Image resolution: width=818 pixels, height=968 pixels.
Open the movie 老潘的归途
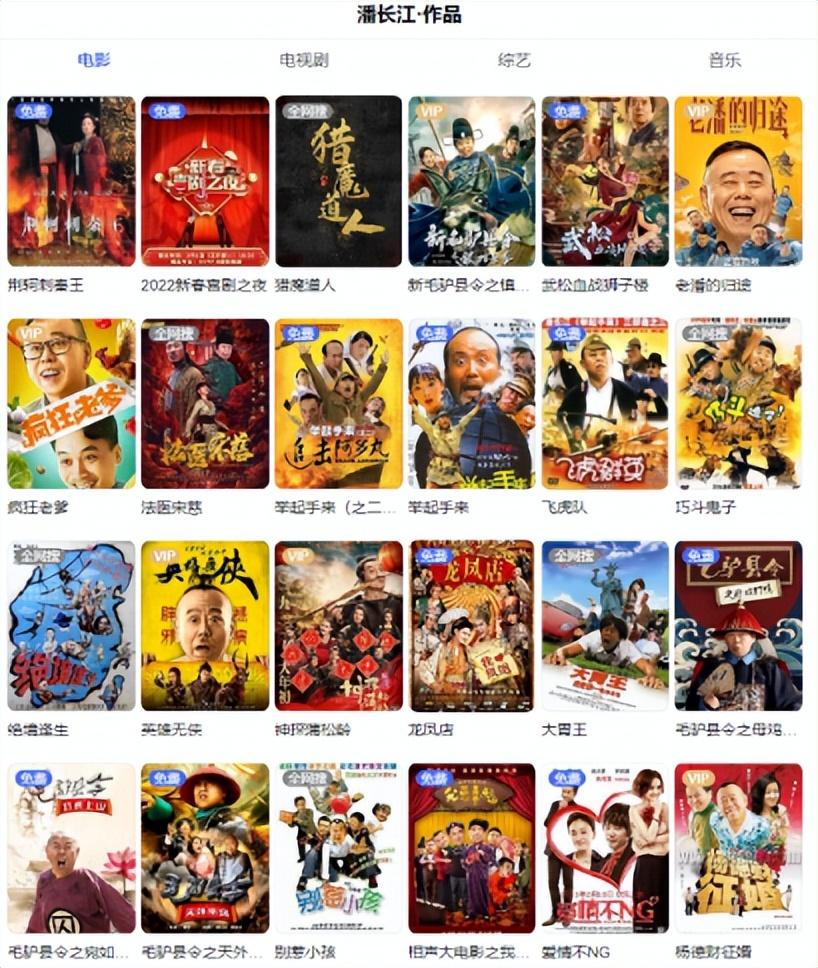coord(738,181)
